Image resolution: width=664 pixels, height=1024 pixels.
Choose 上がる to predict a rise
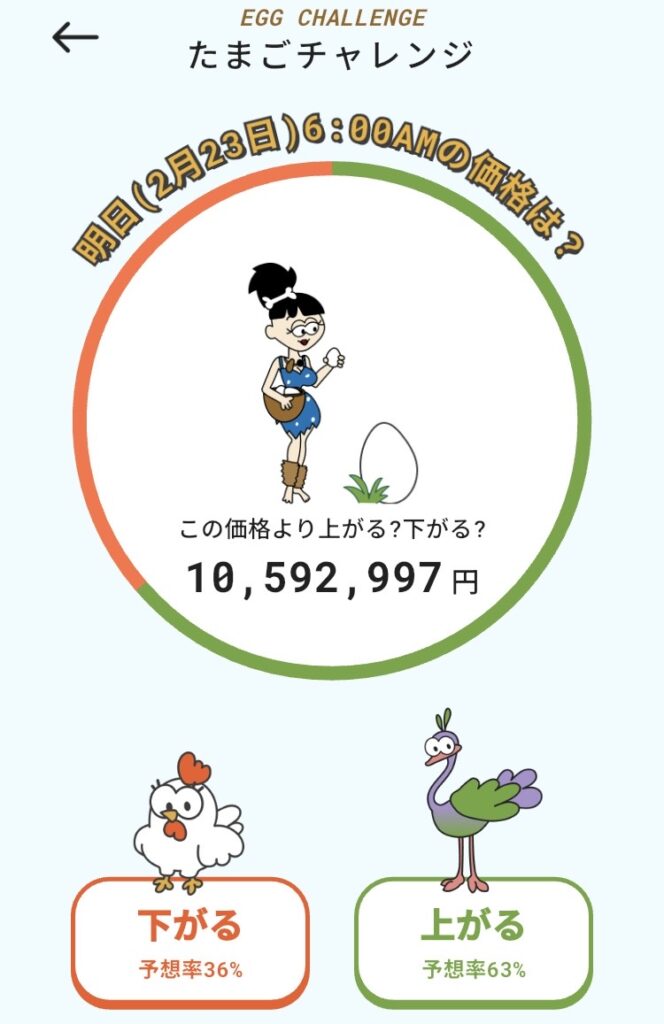coord(473,941)
